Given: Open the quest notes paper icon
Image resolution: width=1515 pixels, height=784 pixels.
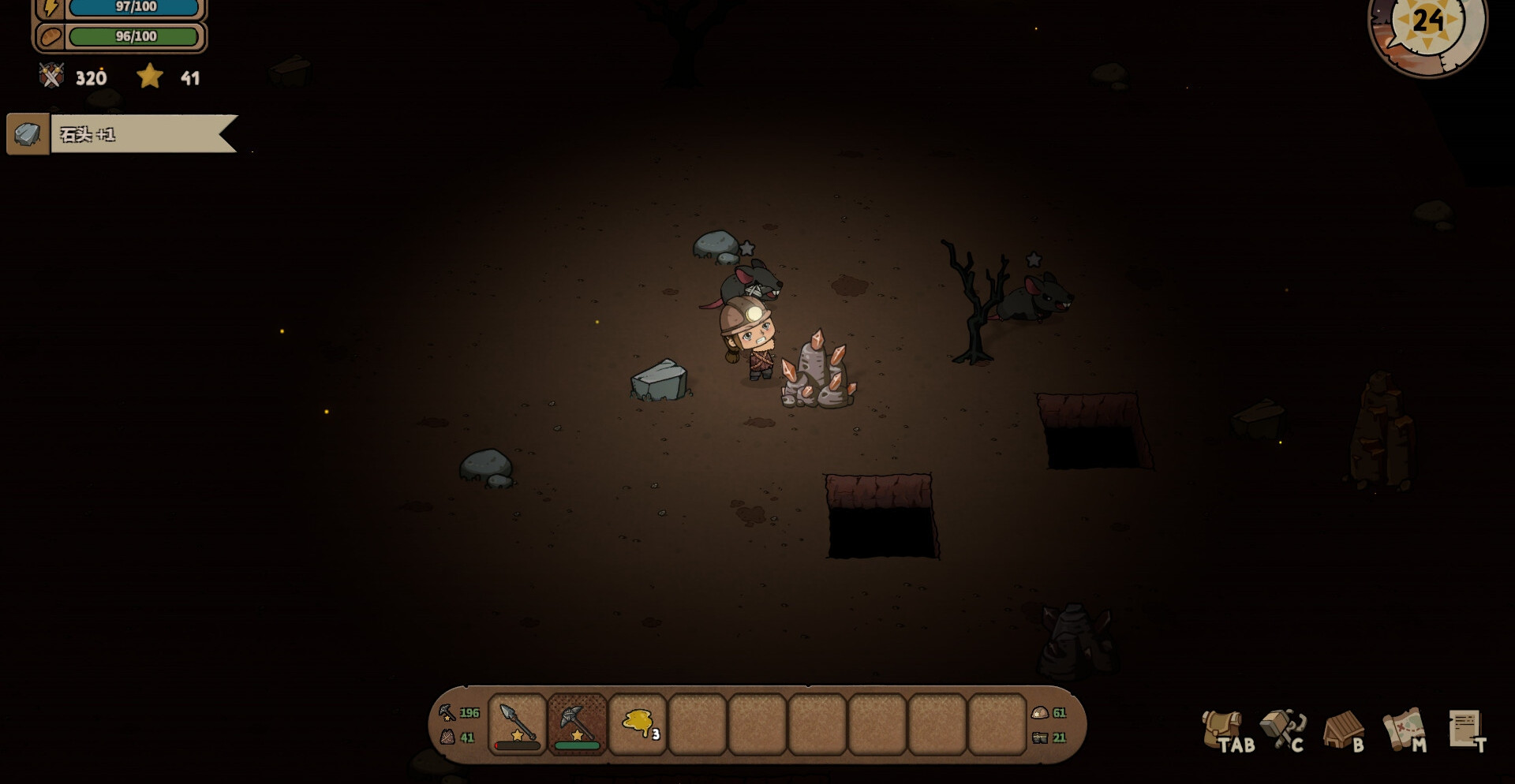Looking at the screenshot, I should tap(1465, 729).
